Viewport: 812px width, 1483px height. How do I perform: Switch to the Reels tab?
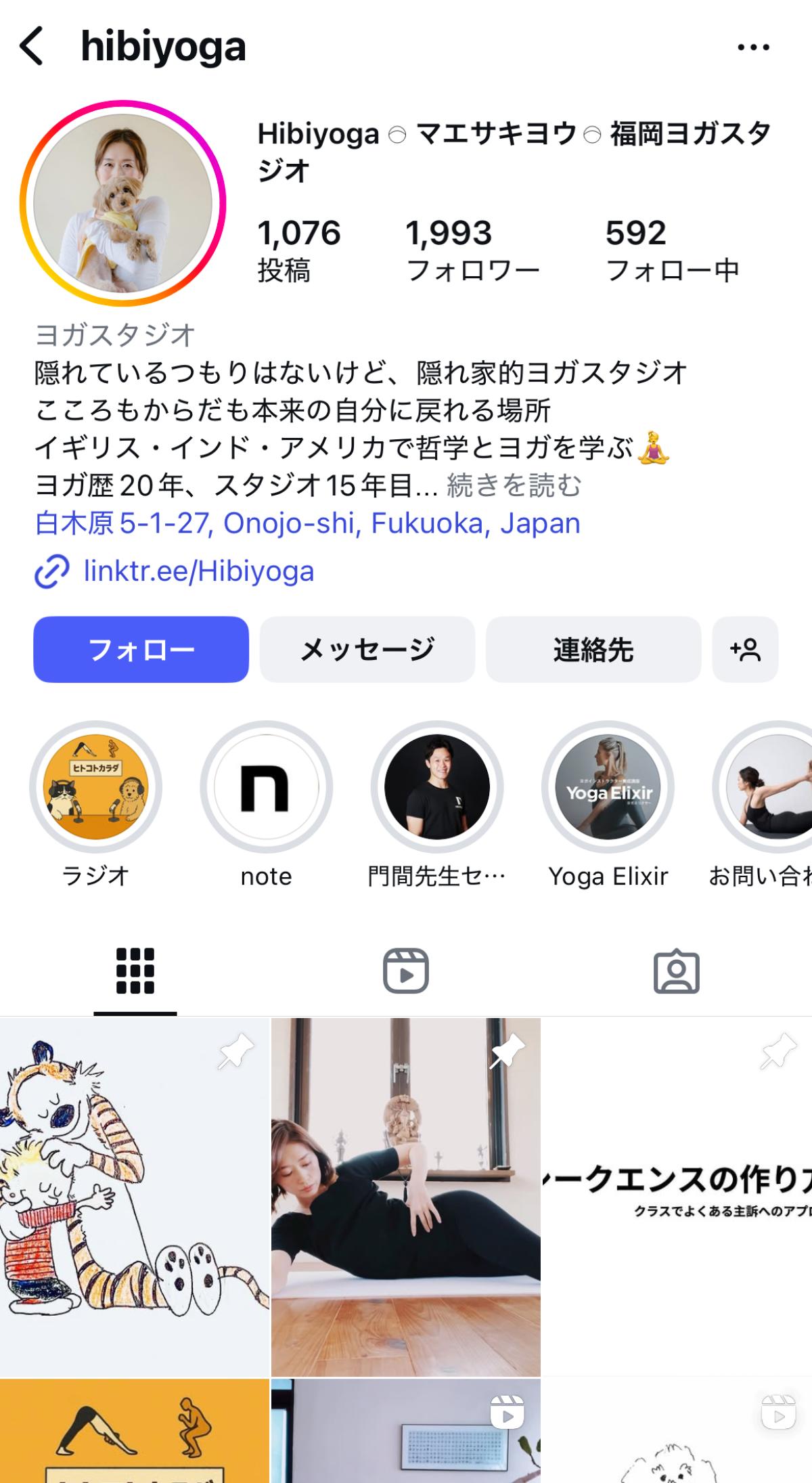pyautogui.click(x=406, y=971)
